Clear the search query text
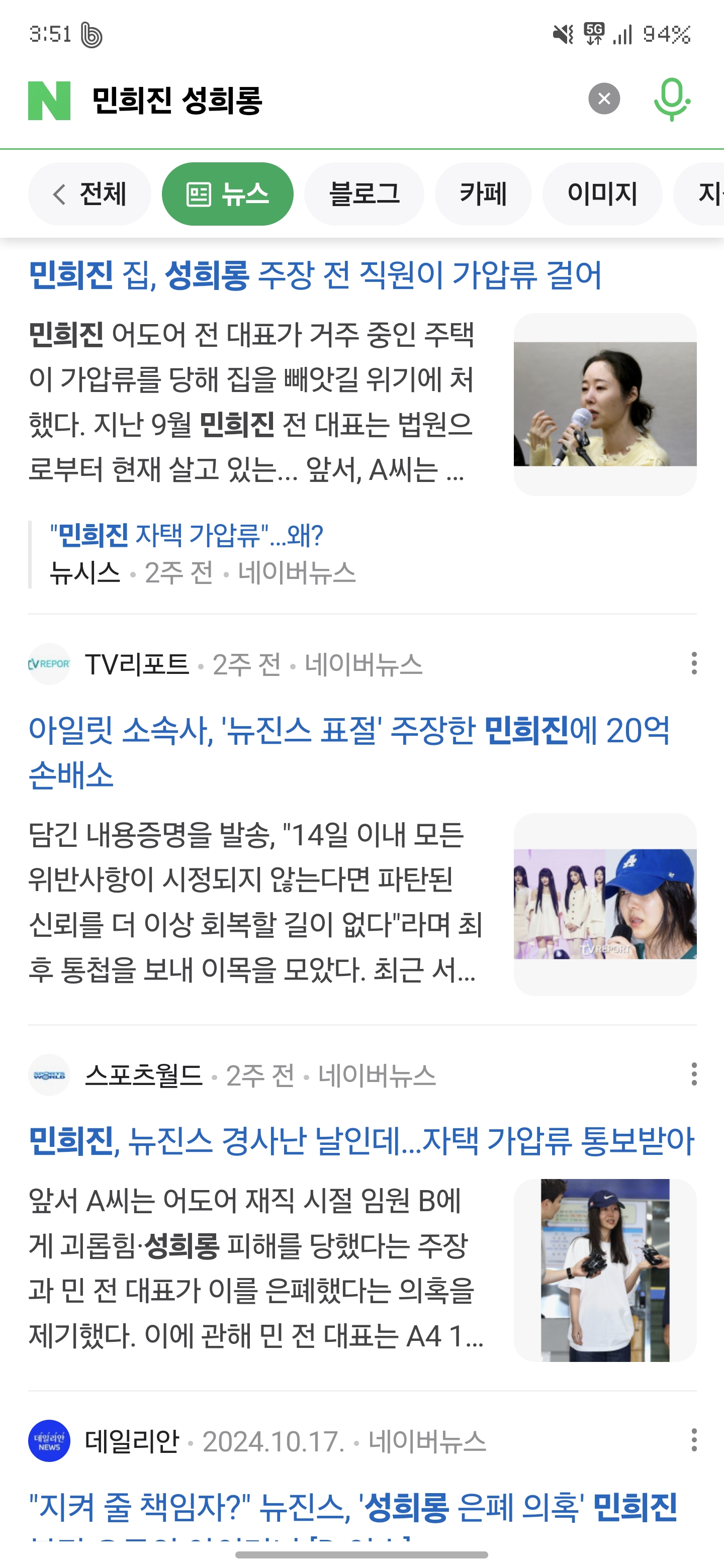The image size is (724, 1568). click(x=603, y=99)
